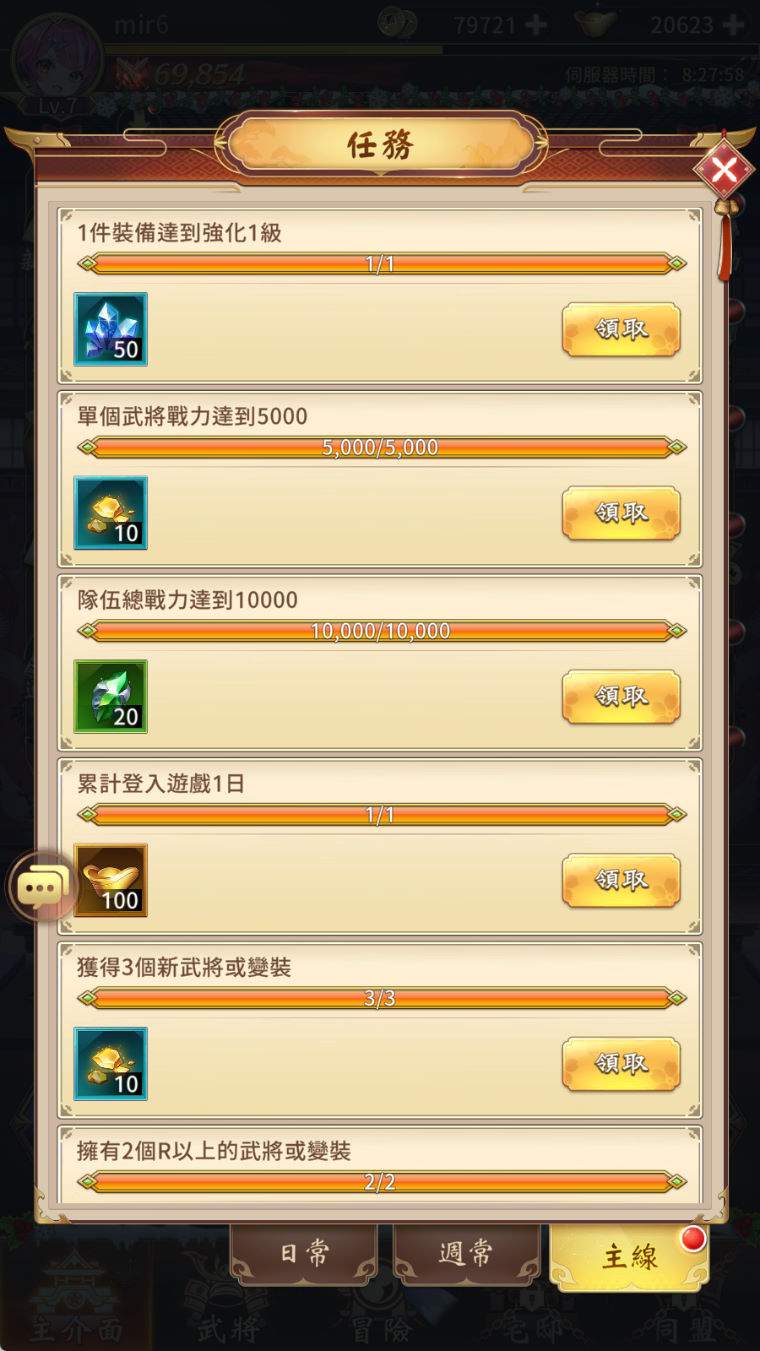Claim reward for 累計登入遊戲1日
Screen dimensions: 760x1351
(621, 880)
